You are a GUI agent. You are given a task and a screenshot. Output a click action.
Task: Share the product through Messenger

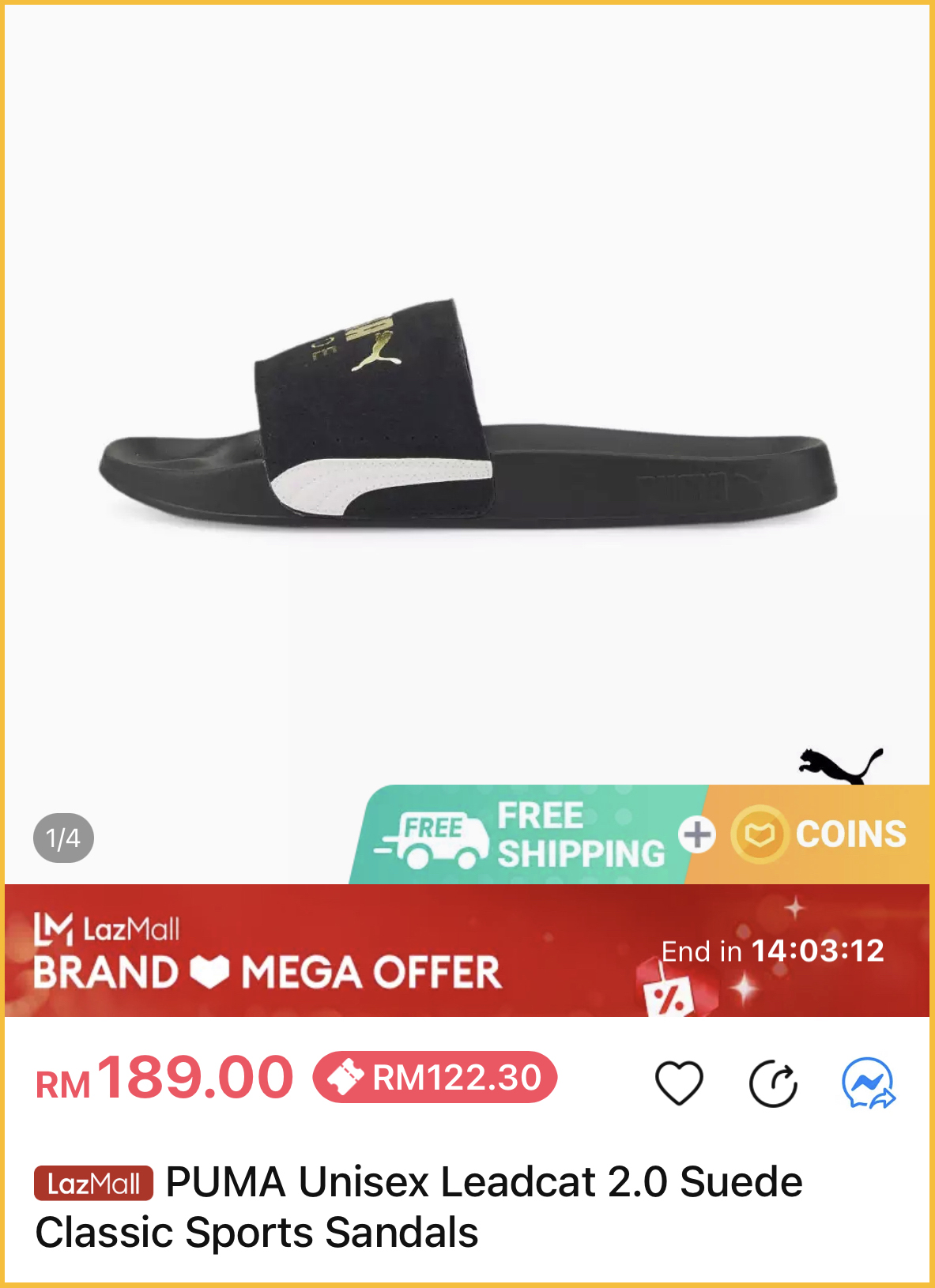868,1083
